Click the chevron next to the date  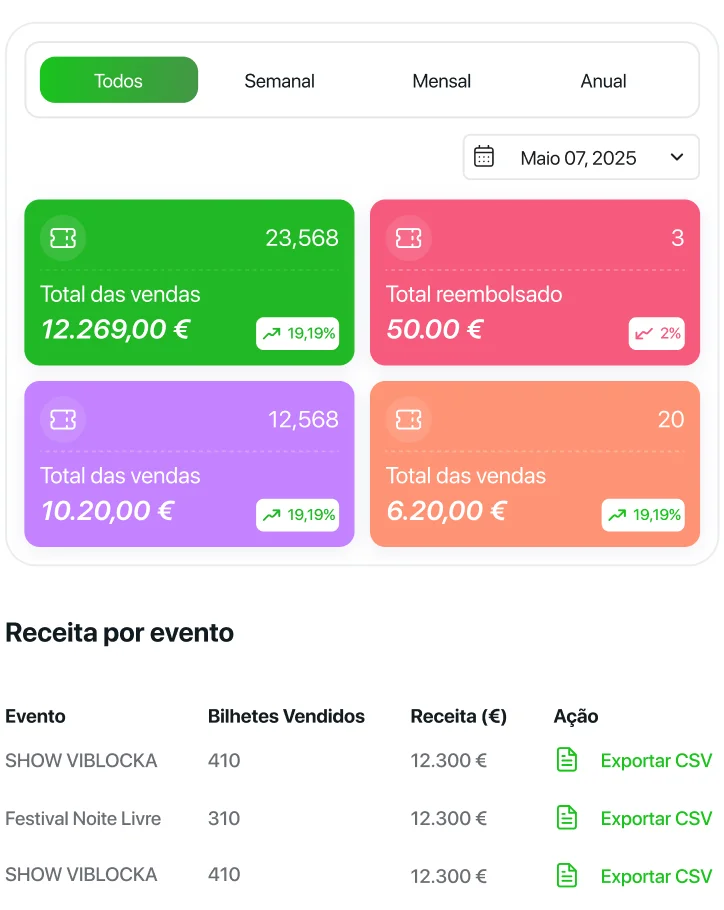click(676, 157)
